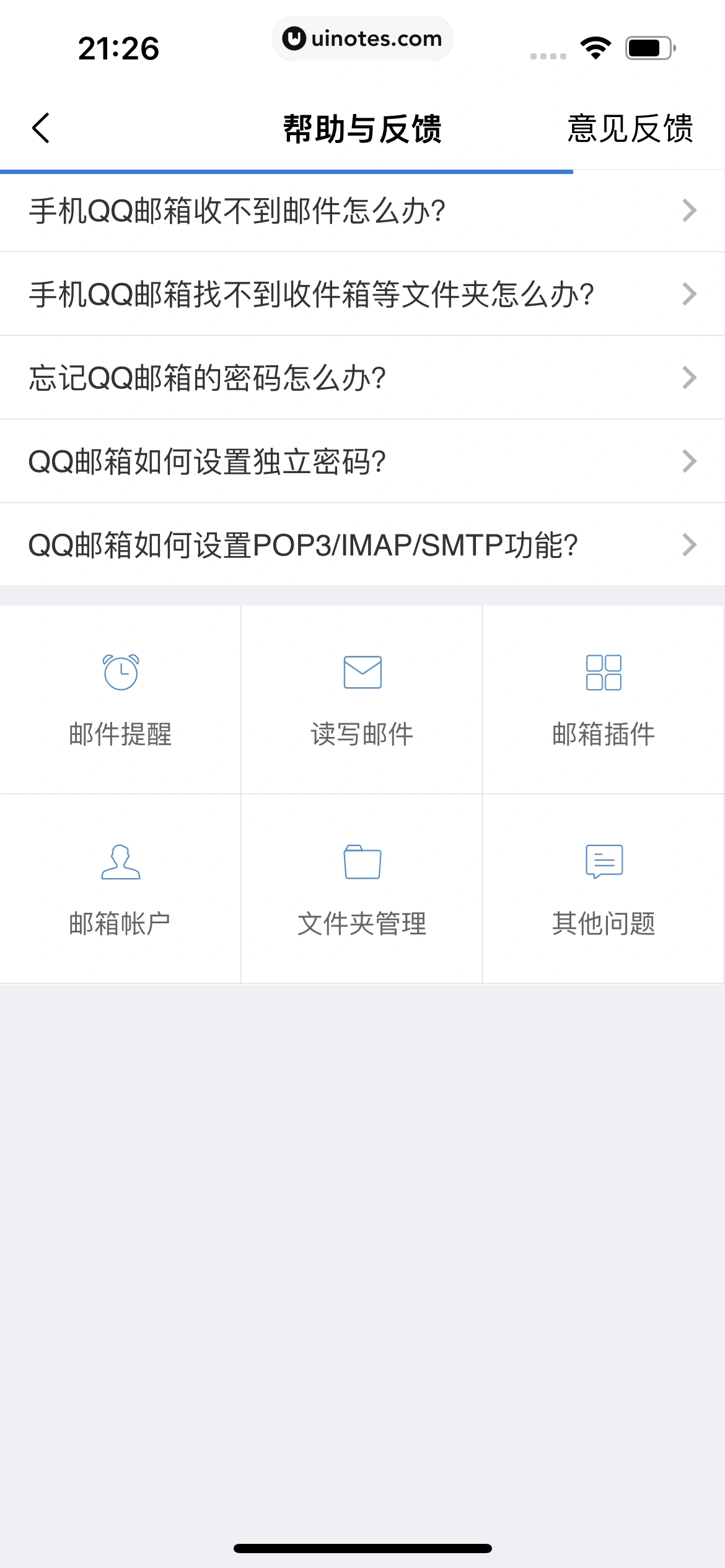Open 意见反馈 feedback page
The height and width of the screenshot is (1568, 725).
630,128
